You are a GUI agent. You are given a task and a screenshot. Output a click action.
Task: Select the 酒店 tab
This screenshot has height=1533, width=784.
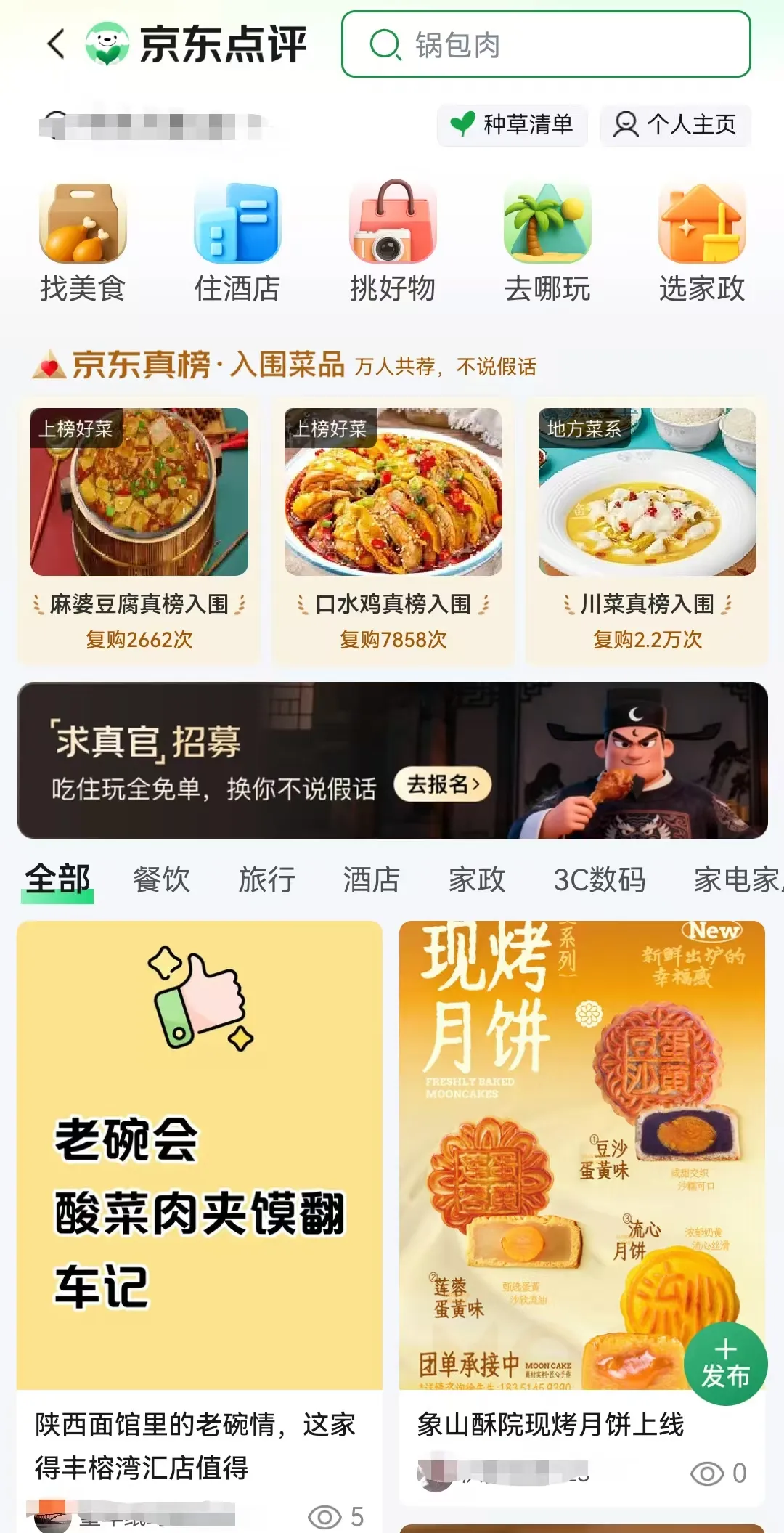pyautogui.click(x=372, y=879)
